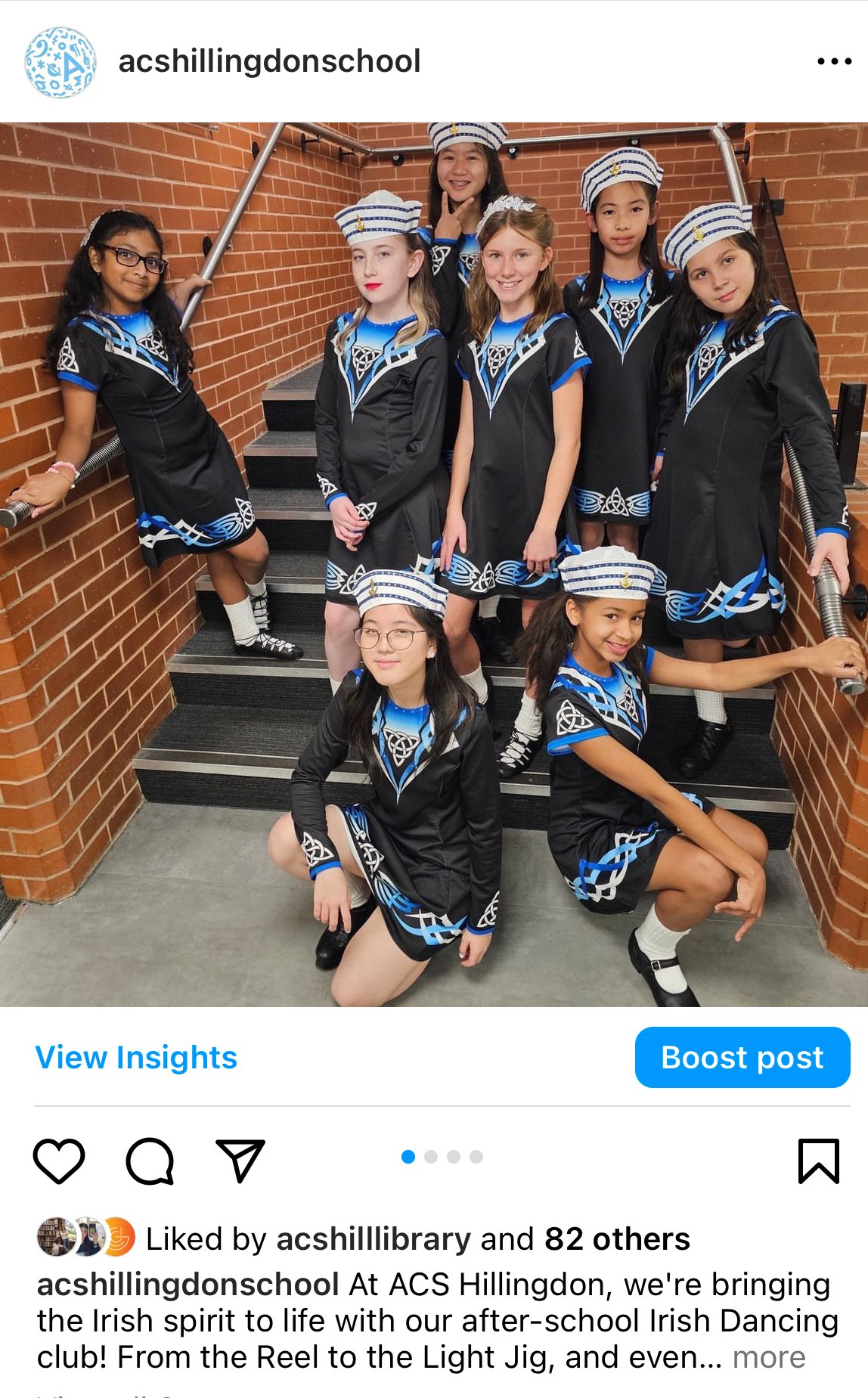Open View Insights for this post

pos(136,1057)
